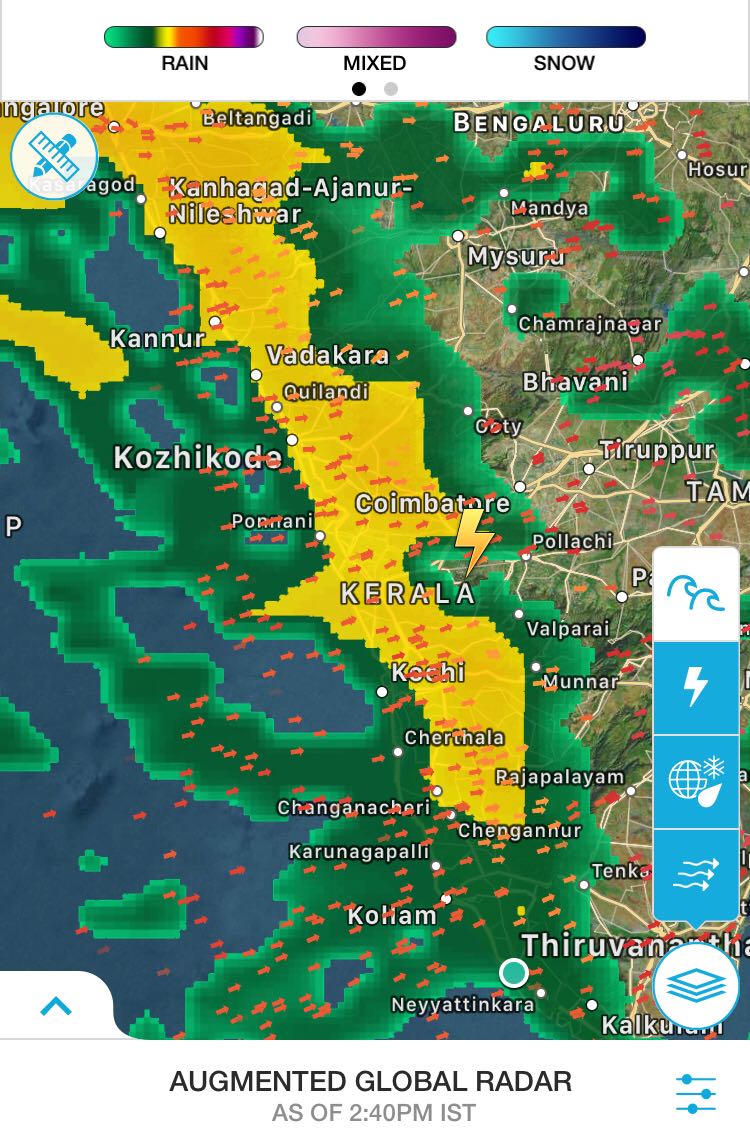
Task: Select the wind flow layer
Action: (x=696, y=874)
